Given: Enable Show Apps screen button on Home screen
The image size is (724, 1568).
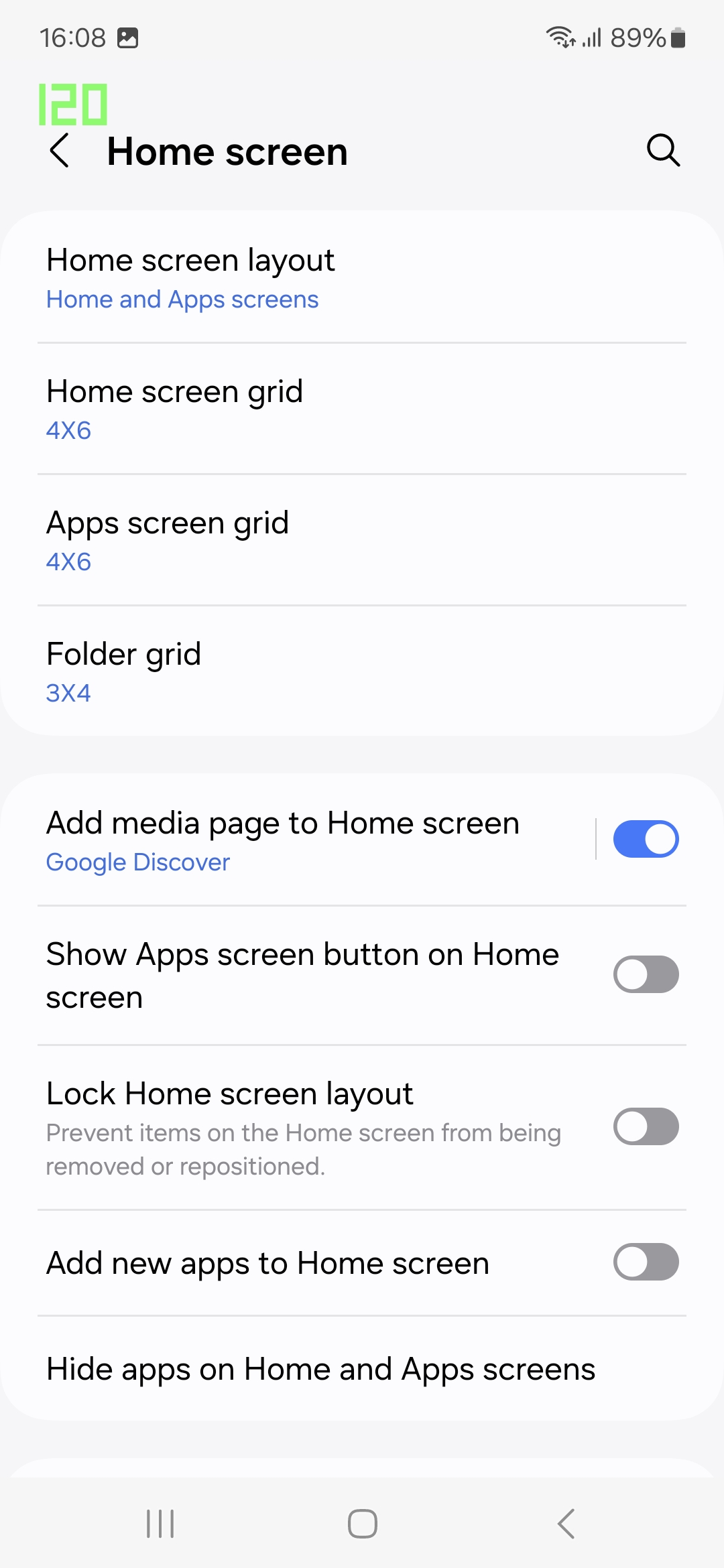Looking at the screenshot, I should [x=646, y=974].
